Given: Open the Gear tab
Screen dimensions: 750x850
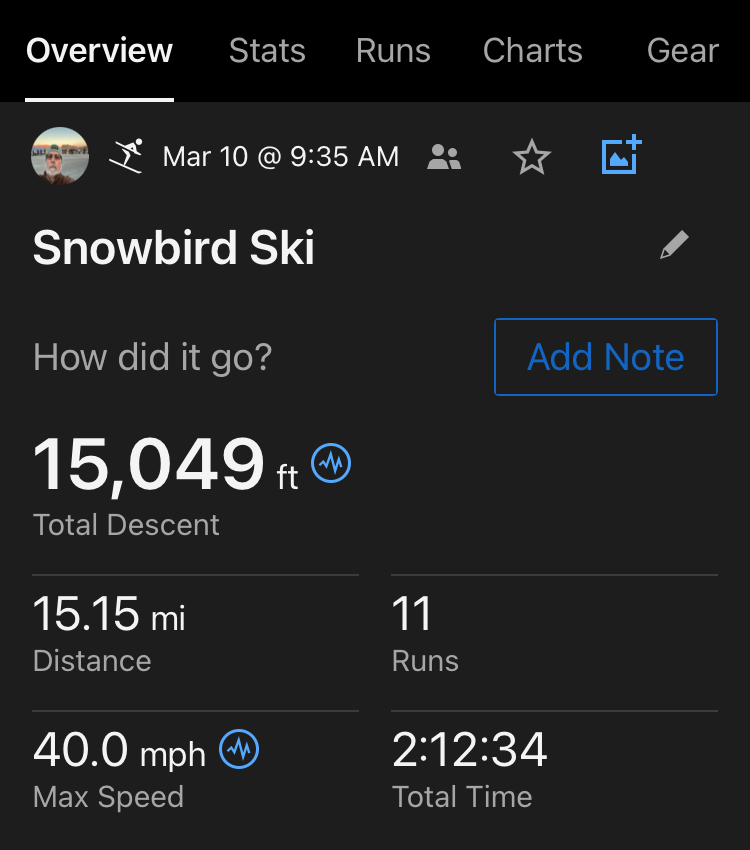Looking at the screenshot, I should pos(683,50).
